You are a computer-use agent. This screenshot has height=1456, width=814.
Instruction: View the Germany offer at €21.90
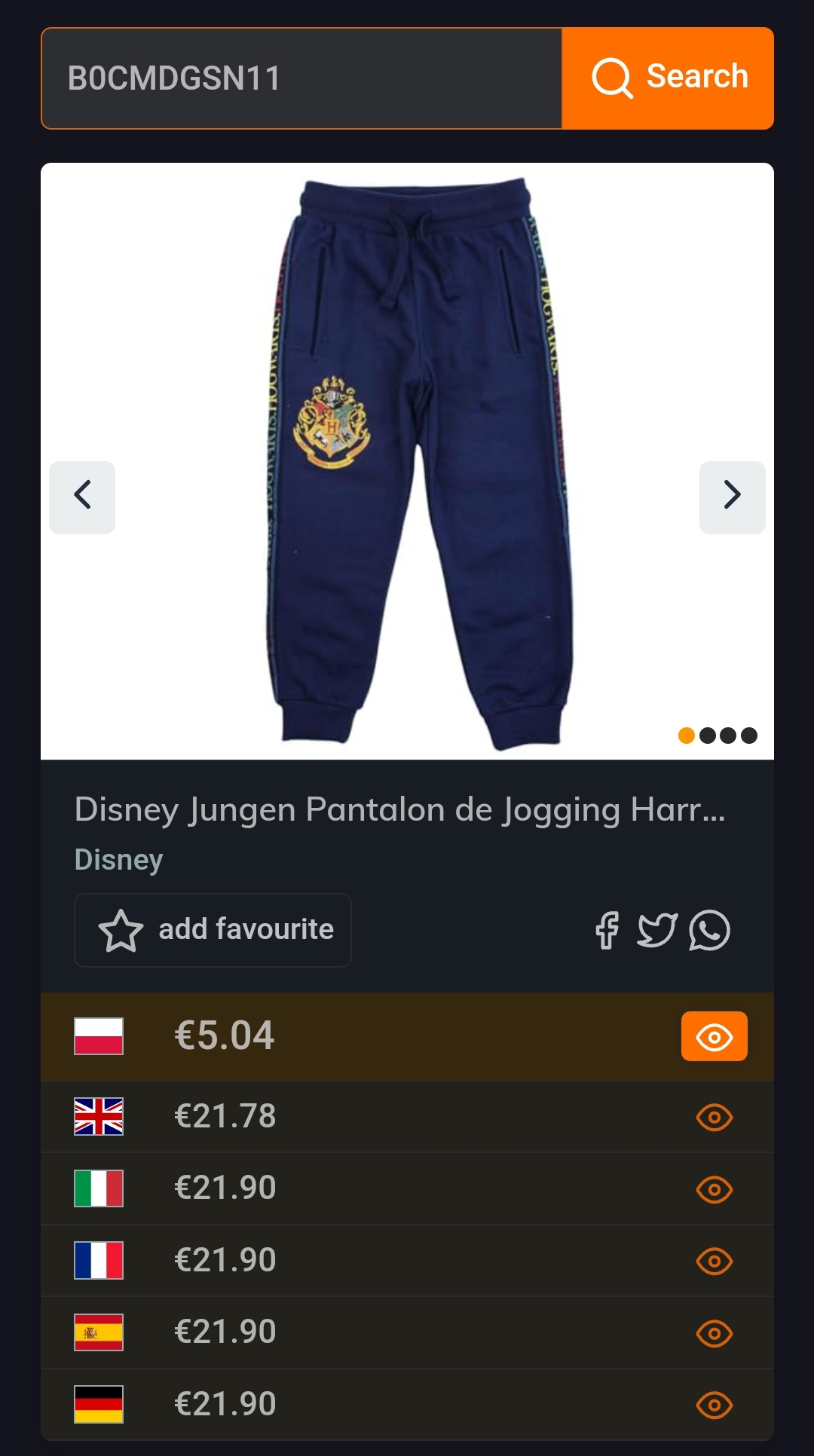[714, 1405]
